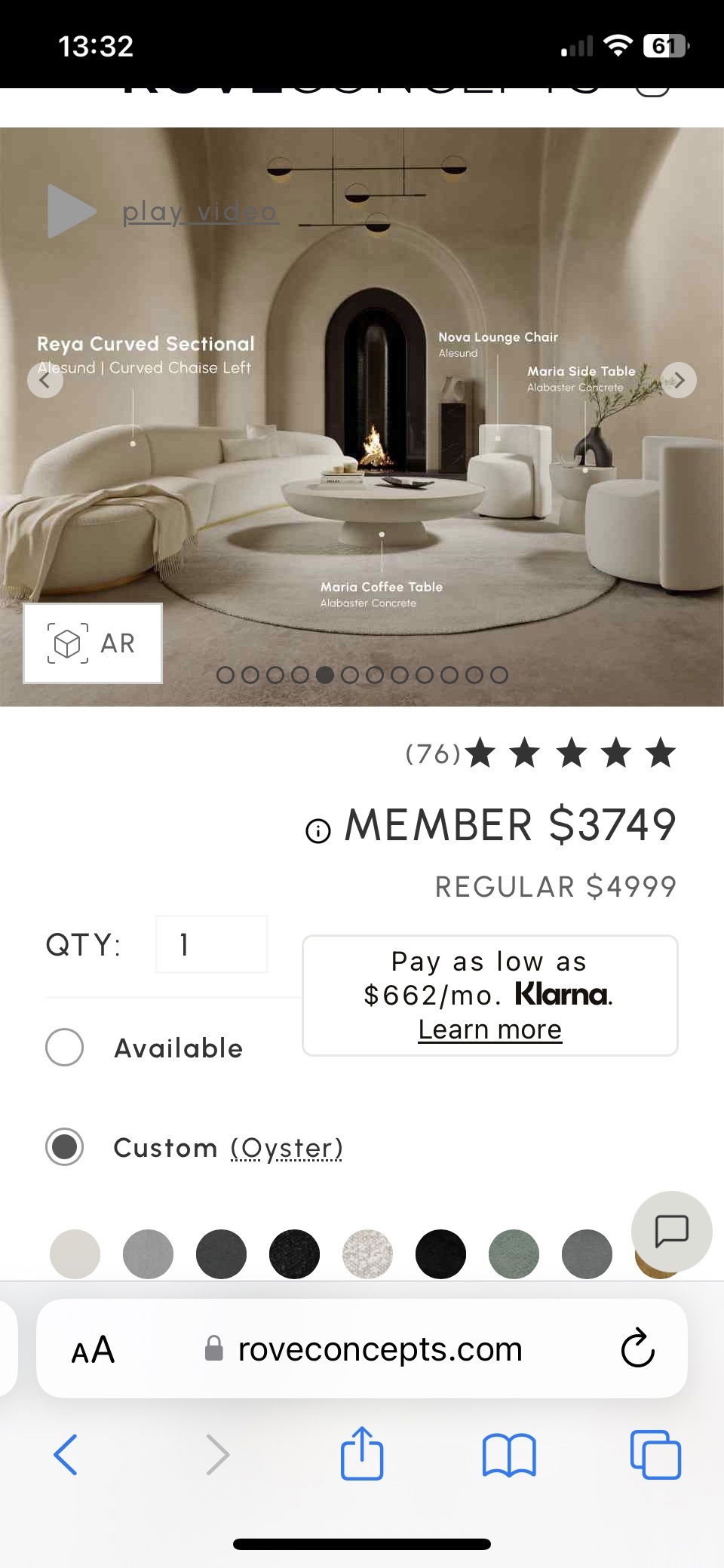Screen dimensions: 724x1568
Task: Open the Oyster fabric link
Action: tap(287, 1148)
